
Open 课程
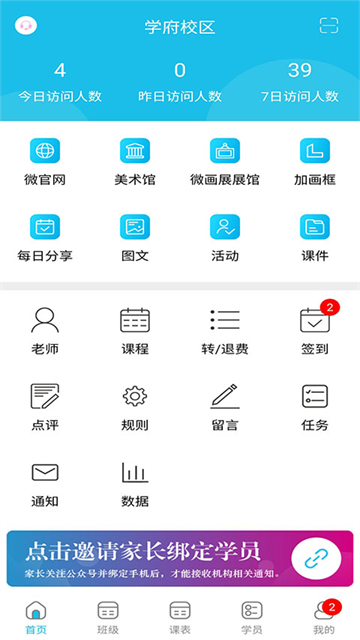tap(135, 331)
